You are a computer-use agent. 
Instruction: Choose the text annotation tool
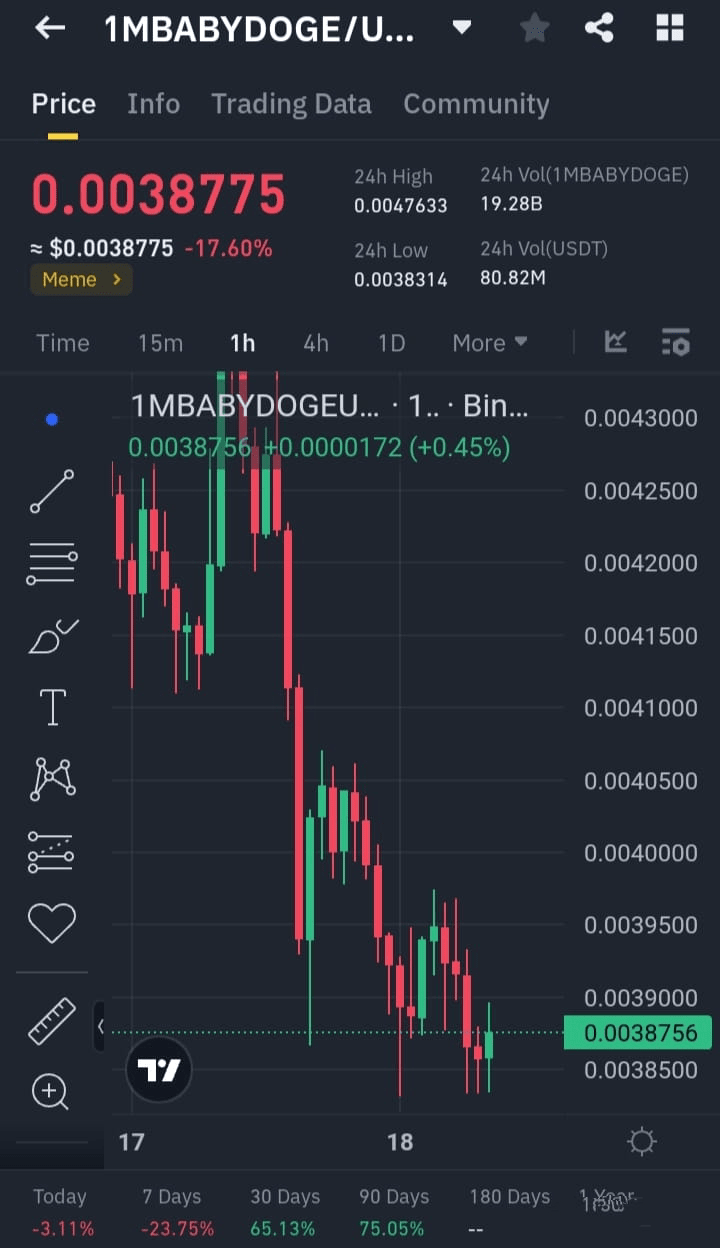coord(52,706)
